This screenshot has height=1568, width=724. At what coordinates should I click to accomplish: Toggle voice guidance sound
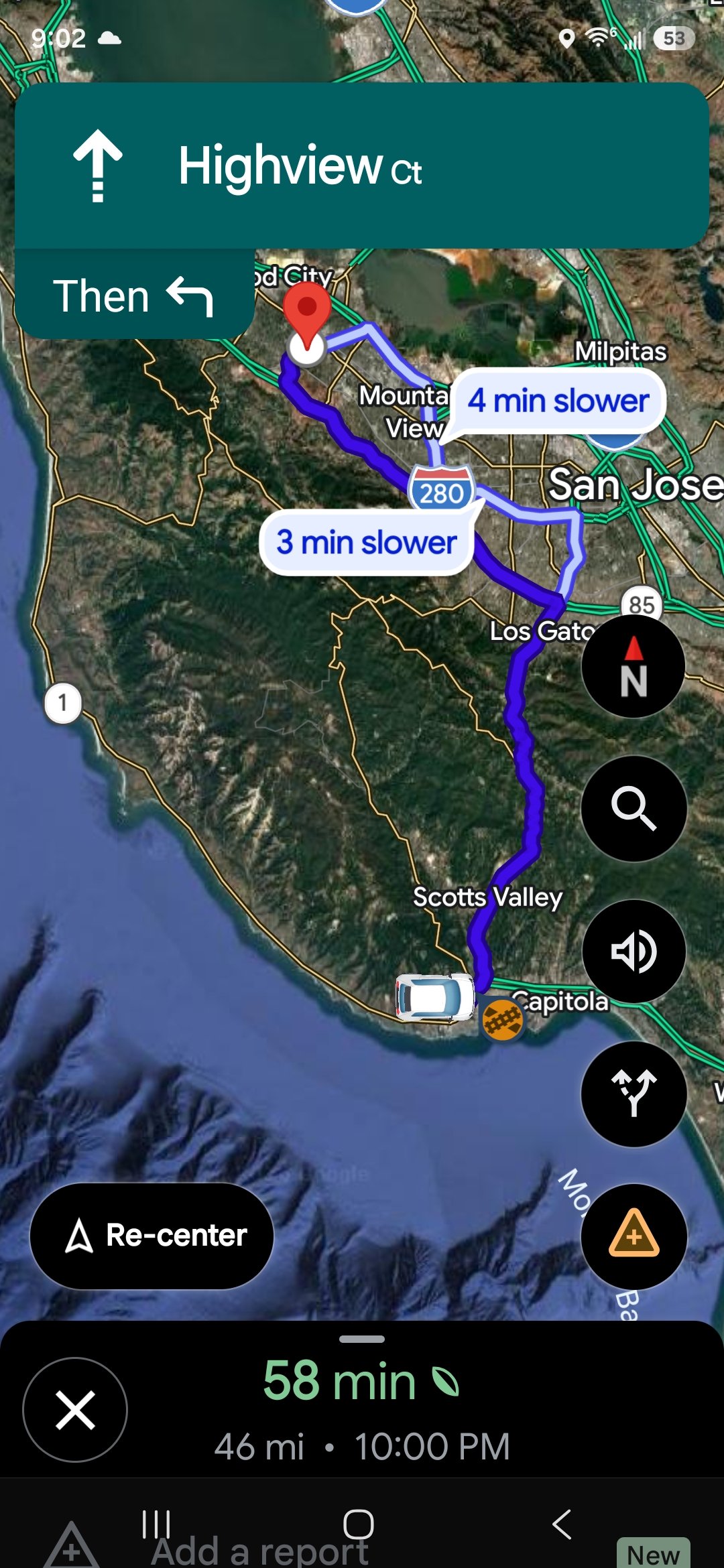(x=633, y=952)
